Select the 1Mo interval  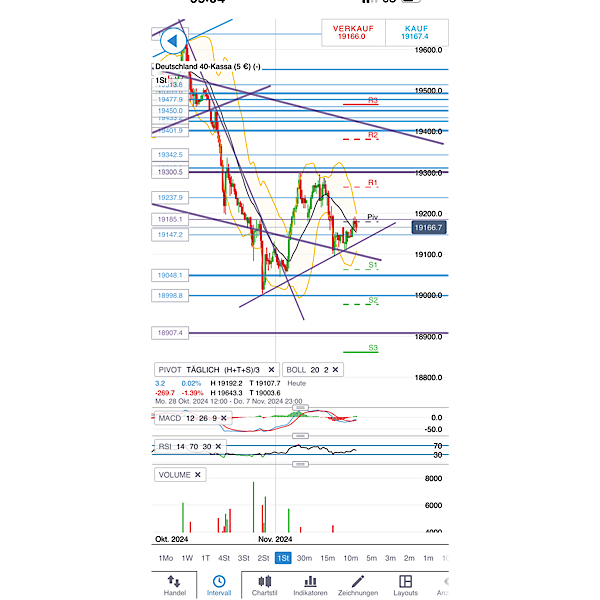(x=166, y=558)
